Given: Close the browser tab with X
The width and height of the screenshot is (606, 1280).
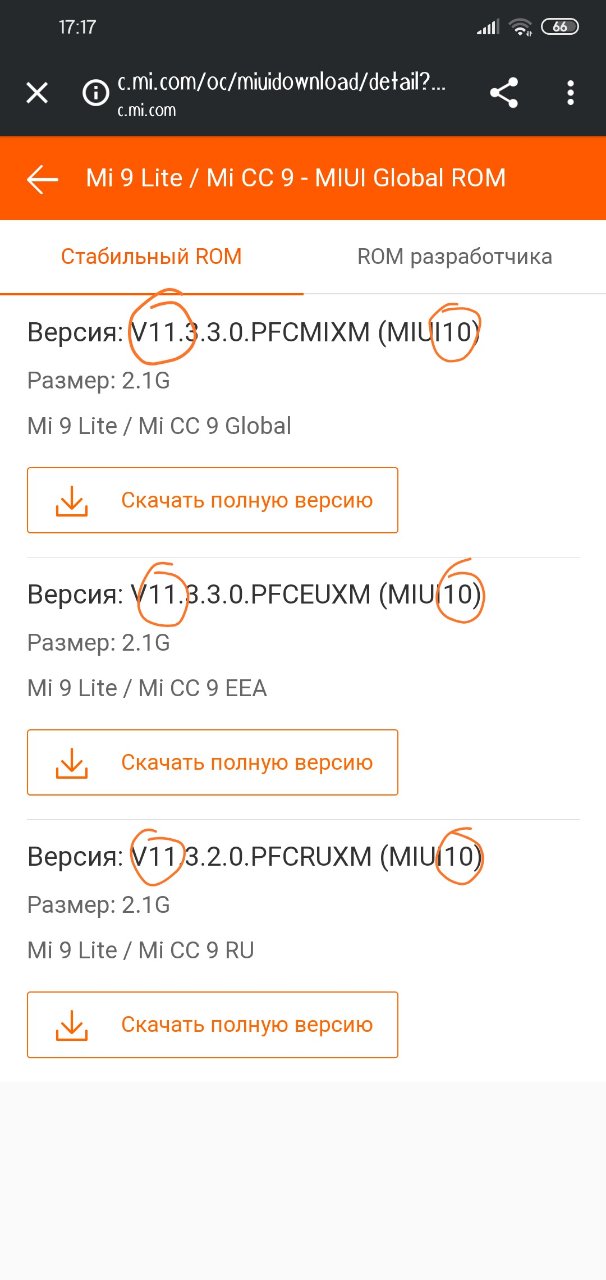Looking at the screenshot, I should (37, 94).
